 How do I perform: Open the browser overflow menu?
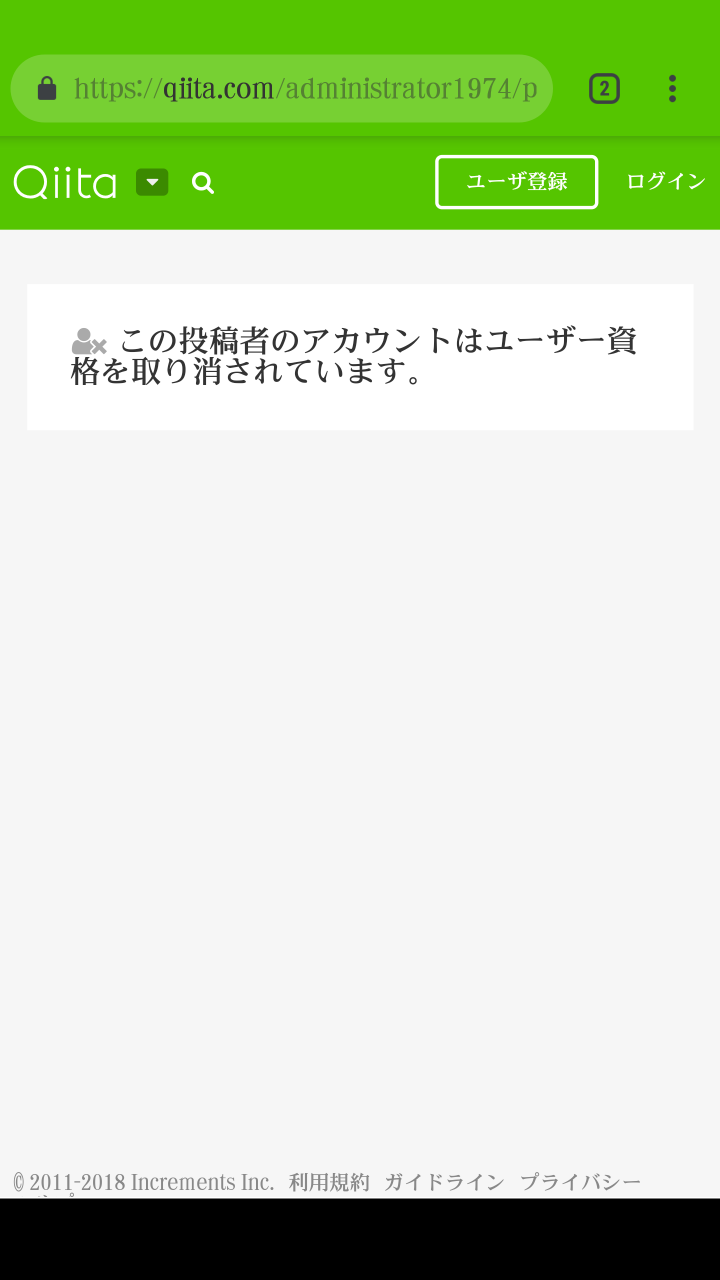click(x=672, y=89)
